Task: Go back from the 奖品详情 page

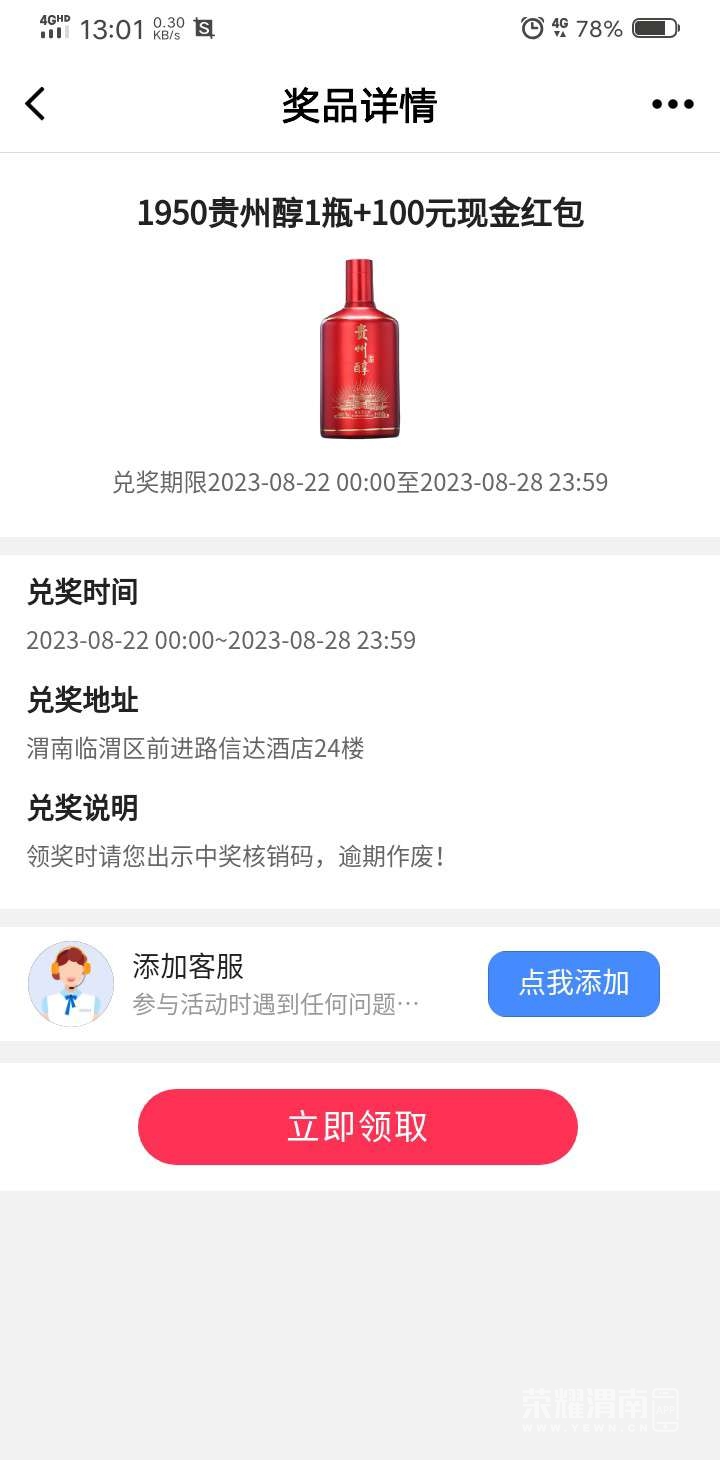Action: coord(36,104)
